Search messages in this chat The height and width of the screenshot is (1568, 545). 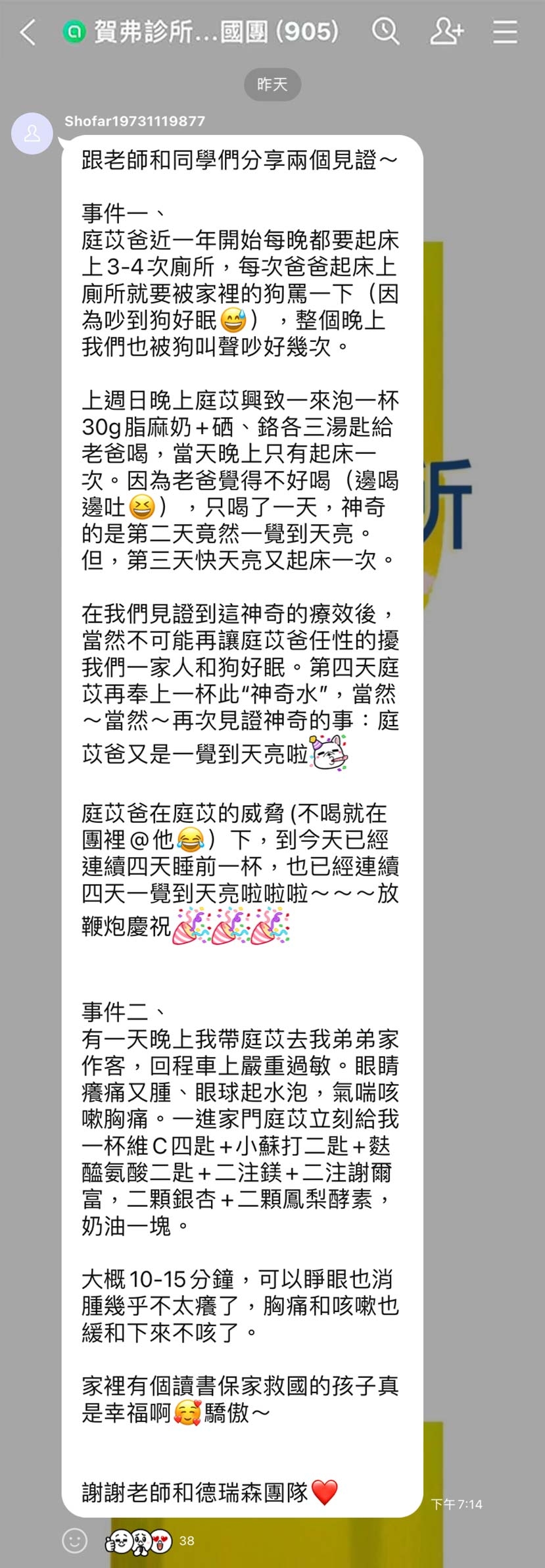coord(385,31)
